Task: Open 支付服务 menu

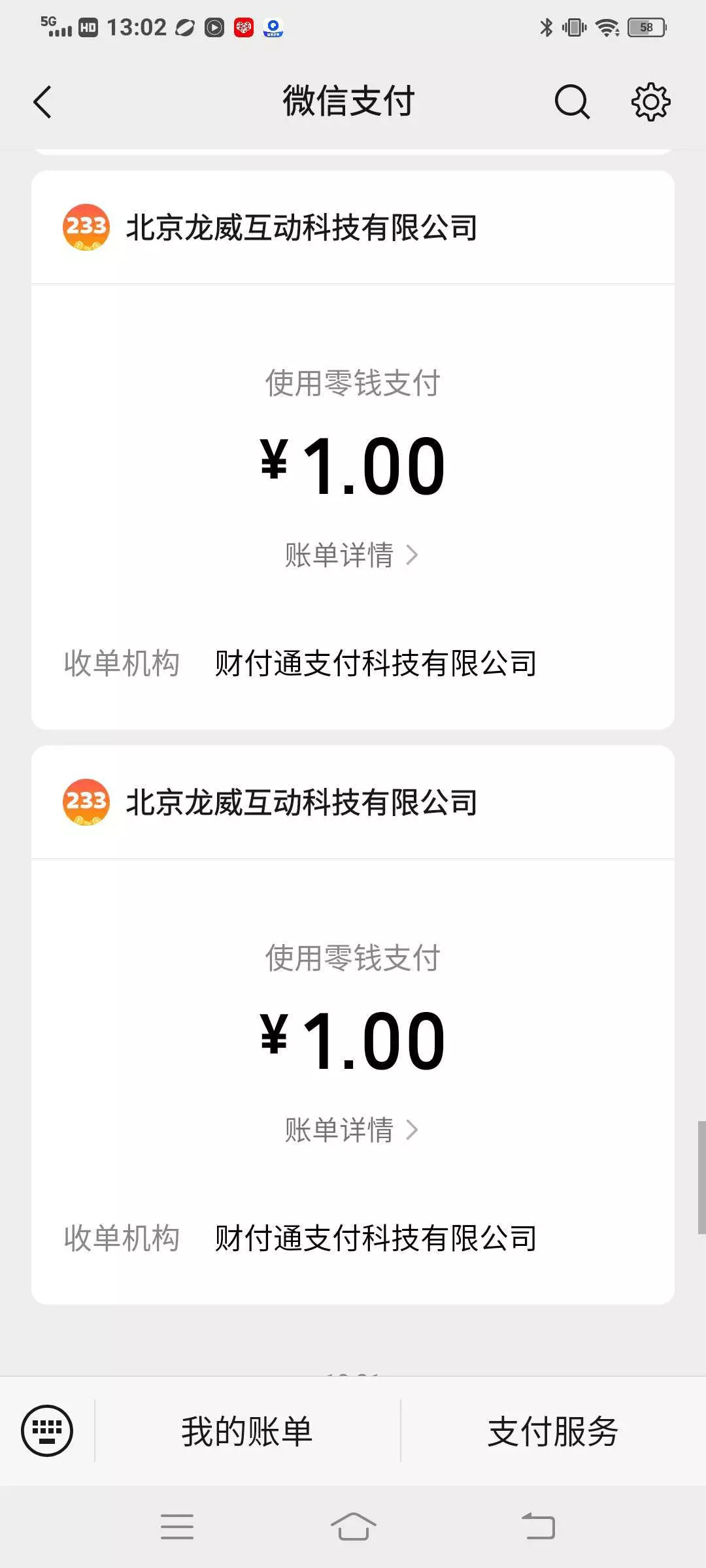Action: (x=553, y=1431)
